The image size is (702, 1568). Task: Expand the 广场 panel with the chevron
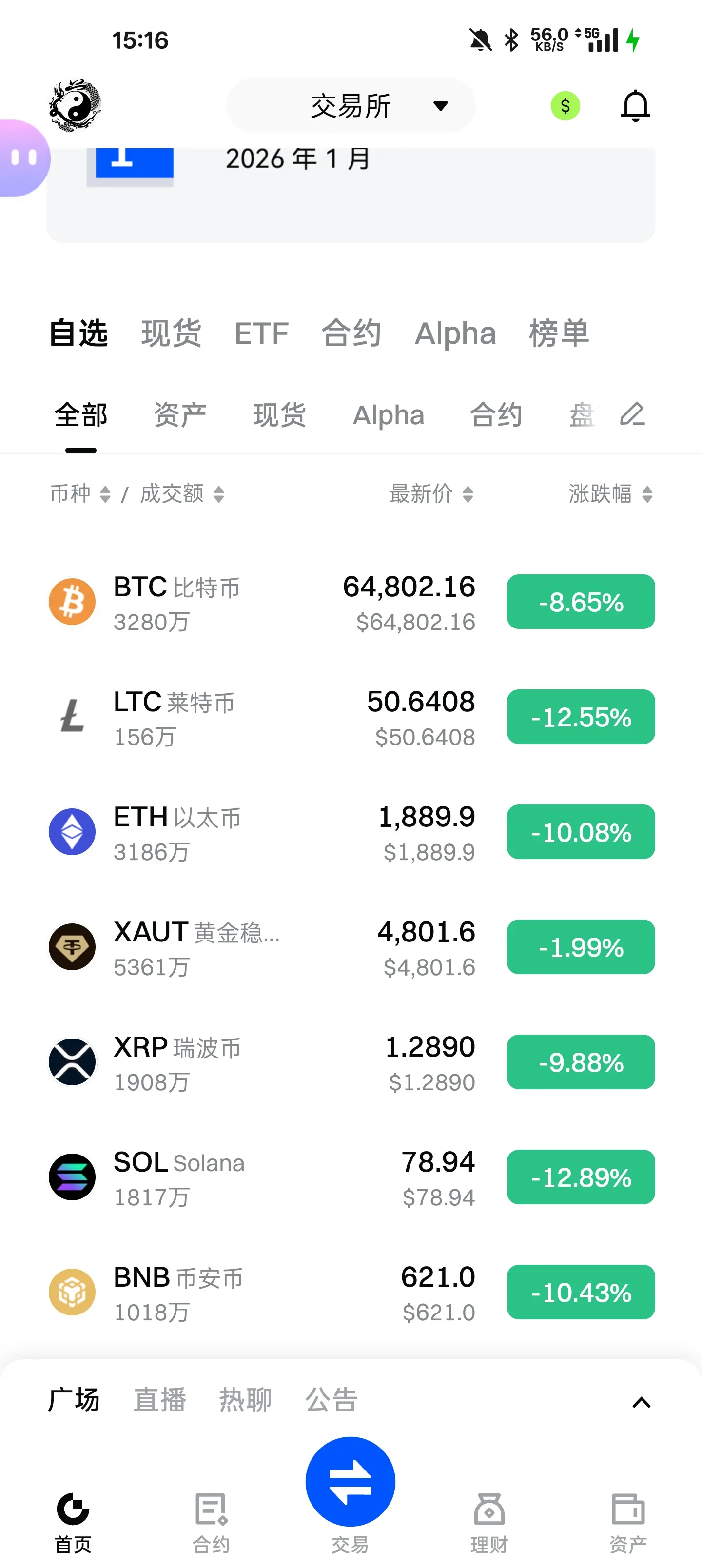[641, 1402]
